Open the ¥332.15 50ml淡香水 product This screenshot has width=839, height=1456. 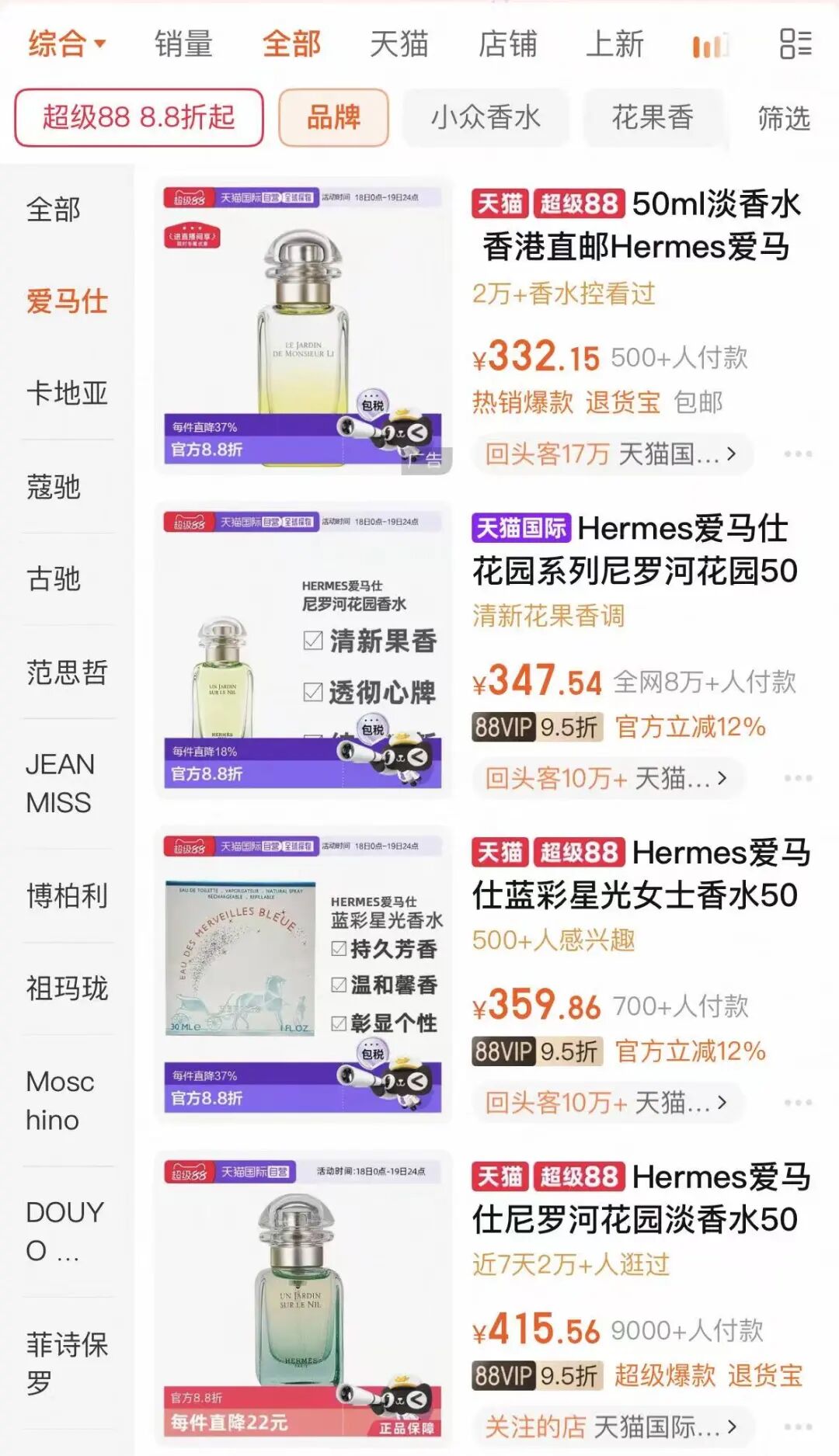[x=637, y=225]
